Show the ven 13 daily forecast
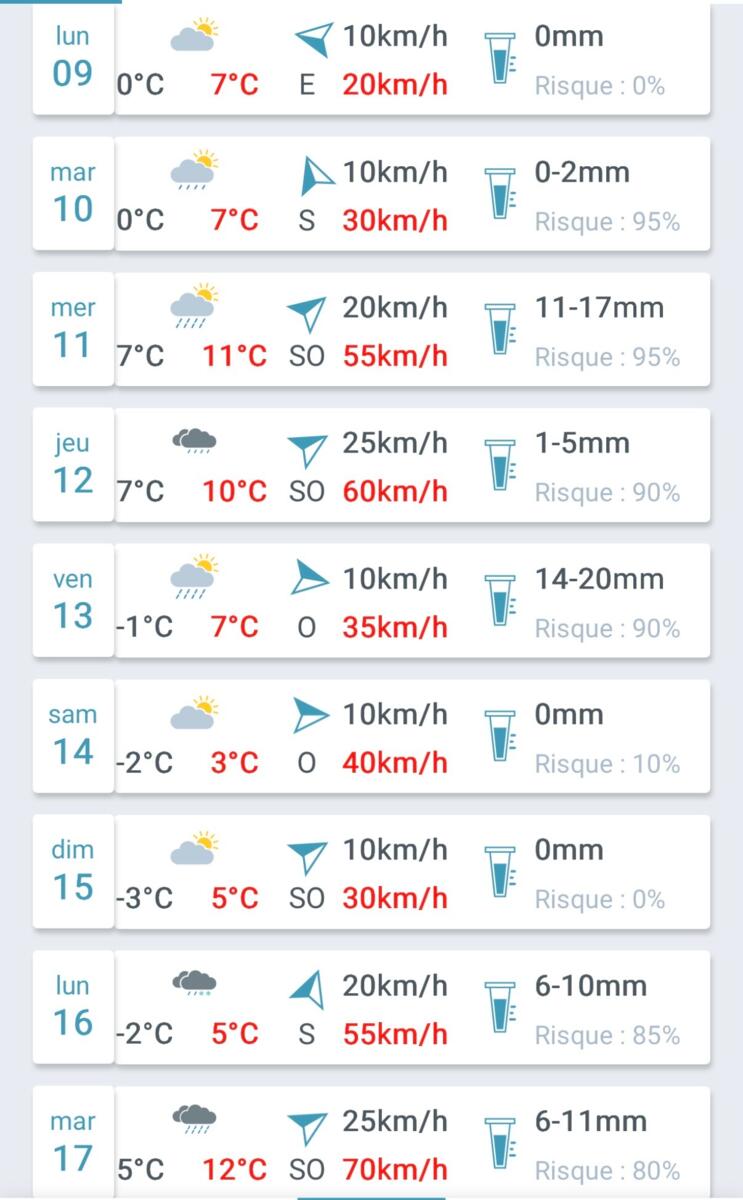The width and height of the screenshot is (743, 1200). click(371, 602)
